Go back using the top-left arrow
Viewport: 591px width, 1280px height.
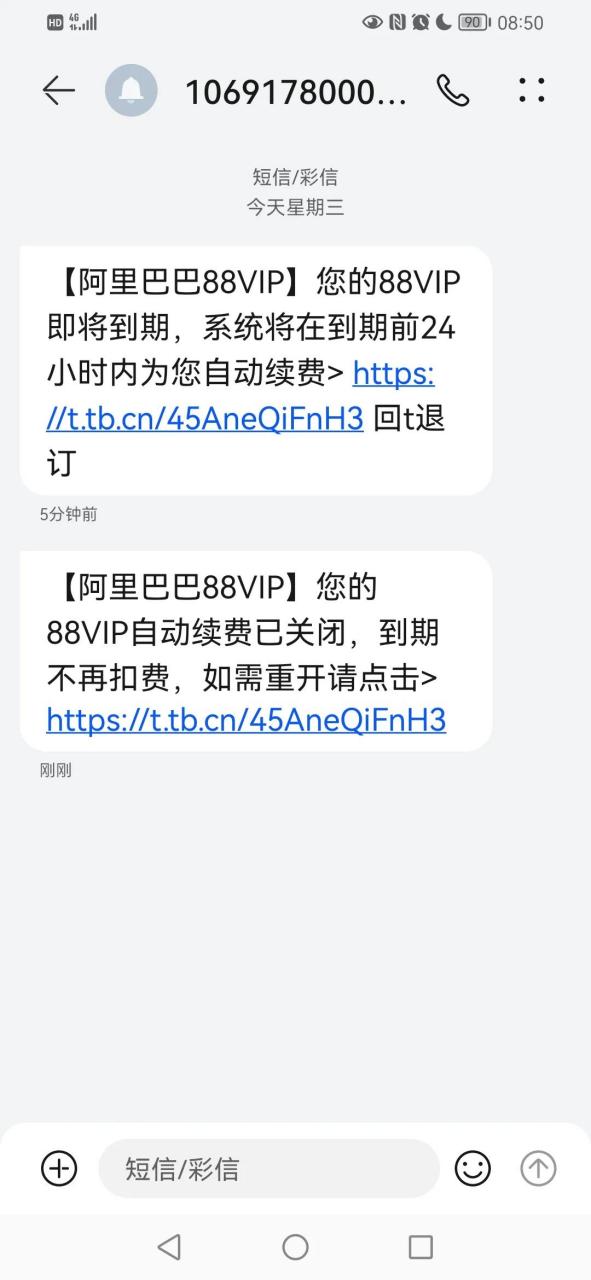pyautogui.click(x=59, y=91)
